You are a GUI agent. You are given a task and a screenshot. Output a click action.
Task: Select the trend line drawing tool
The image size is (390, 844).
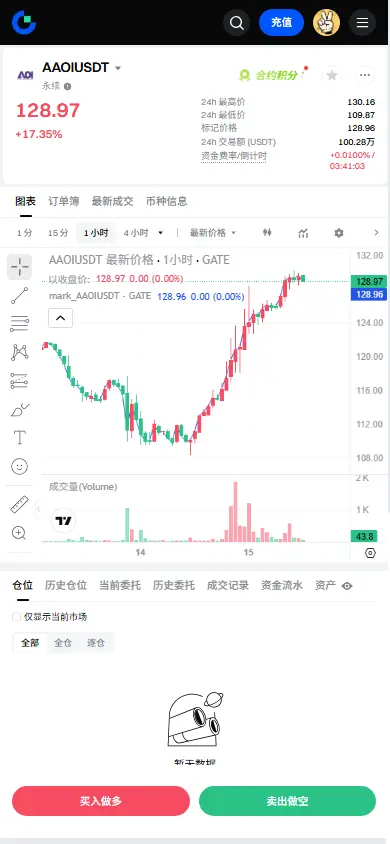(19, 296)
